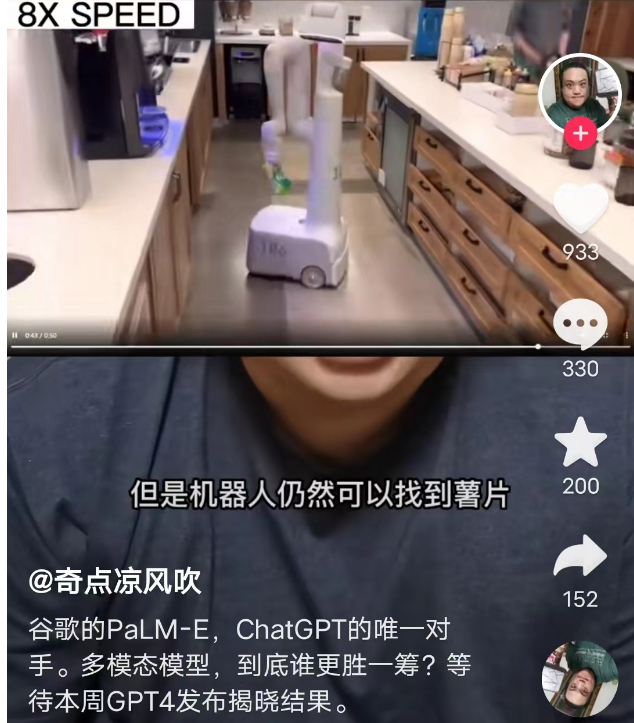Share this video using the arrow icon
The height and width of the screenshot is (723, 634).
pyautogui.click(x=581, y=558)
